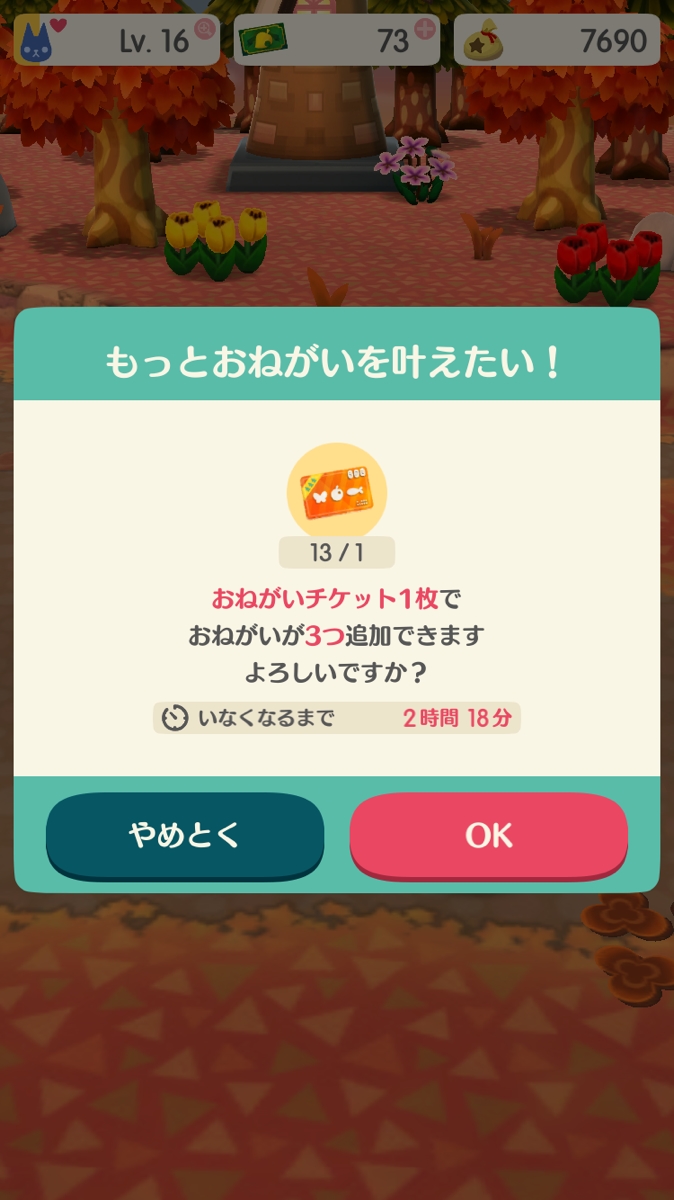This screenshot has width=674, height=1200.
Task: Open the Lv. 16 player level panel
Action: (x=117, y=40)
